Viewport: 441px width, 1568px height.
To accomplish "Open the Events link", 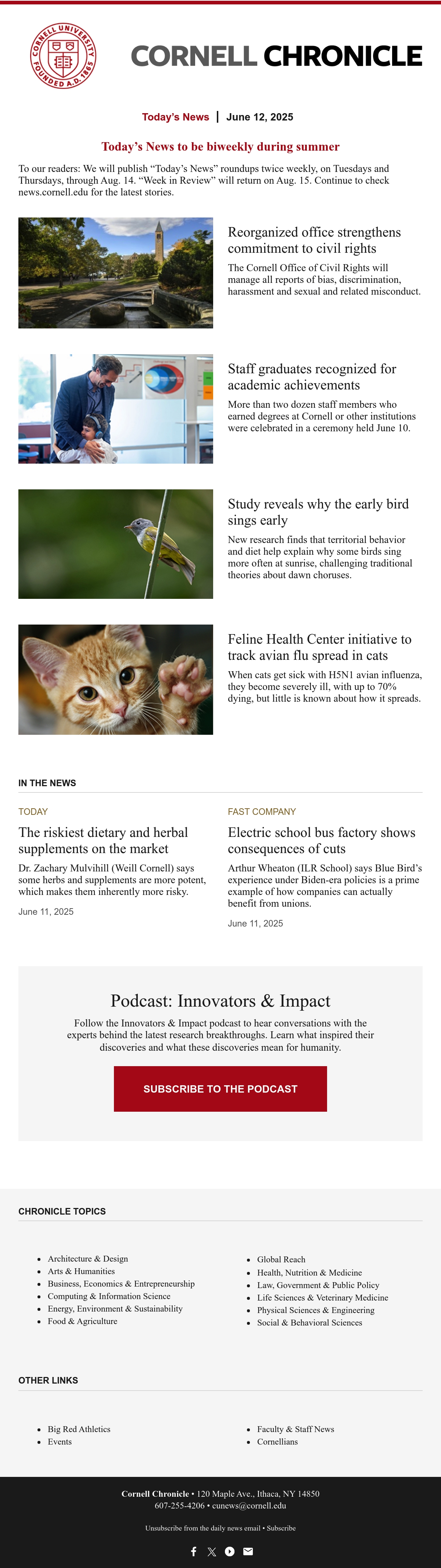I will click(60, 1441).
